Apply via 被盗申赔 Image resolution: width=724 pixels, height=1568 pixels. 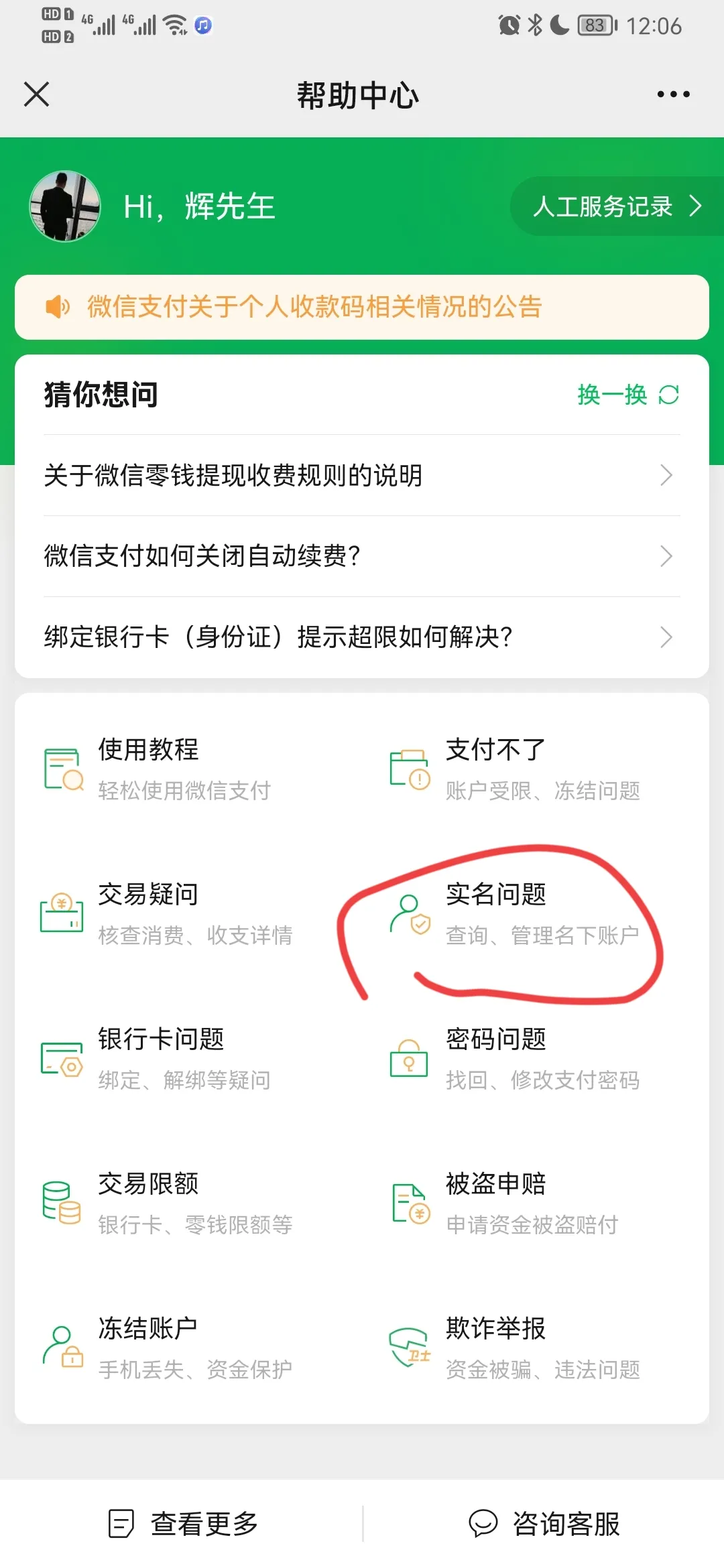coord(536,1203)
